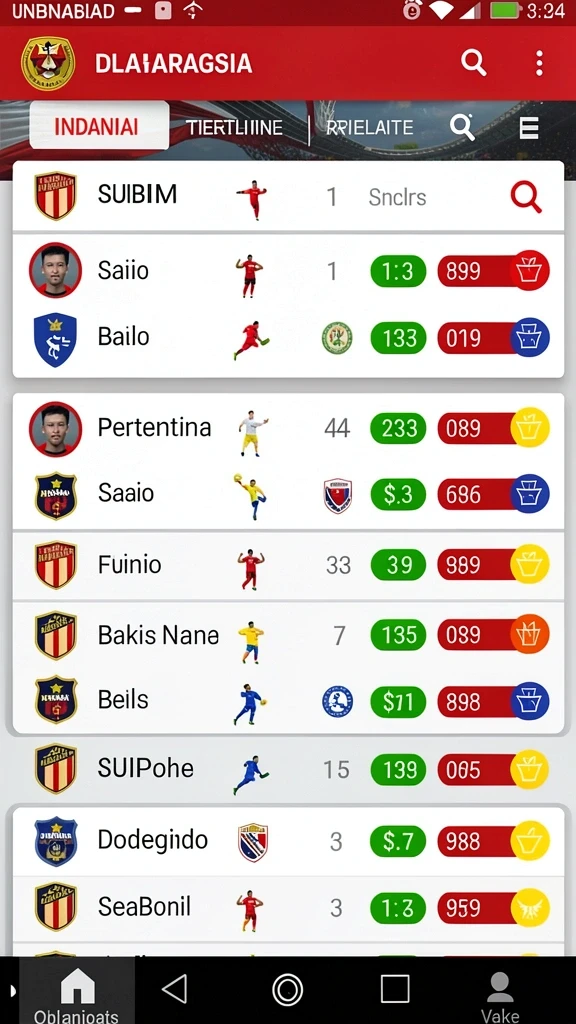Open the three-dot overflow menu

(x=539, y=63)
